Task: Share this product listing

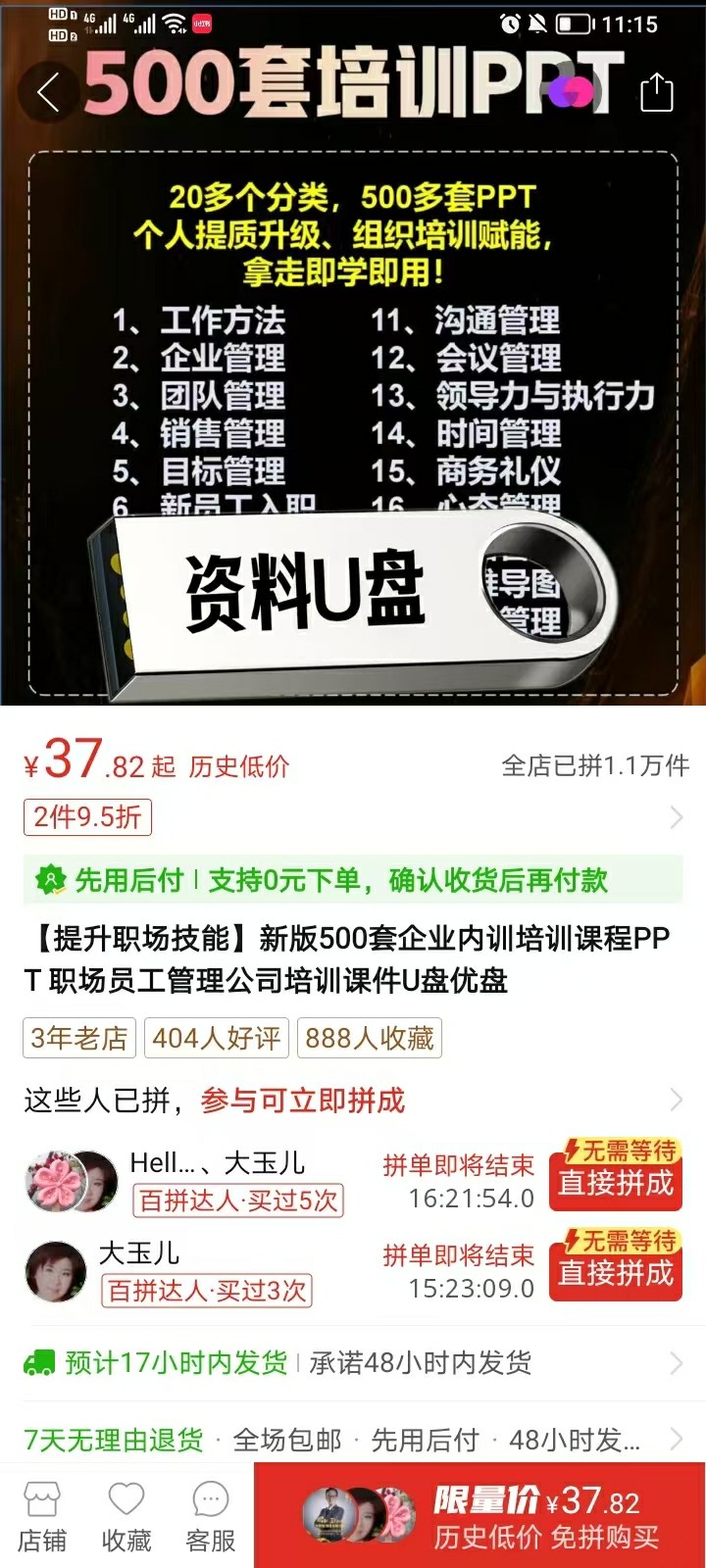Action: [x=656, y=92]
